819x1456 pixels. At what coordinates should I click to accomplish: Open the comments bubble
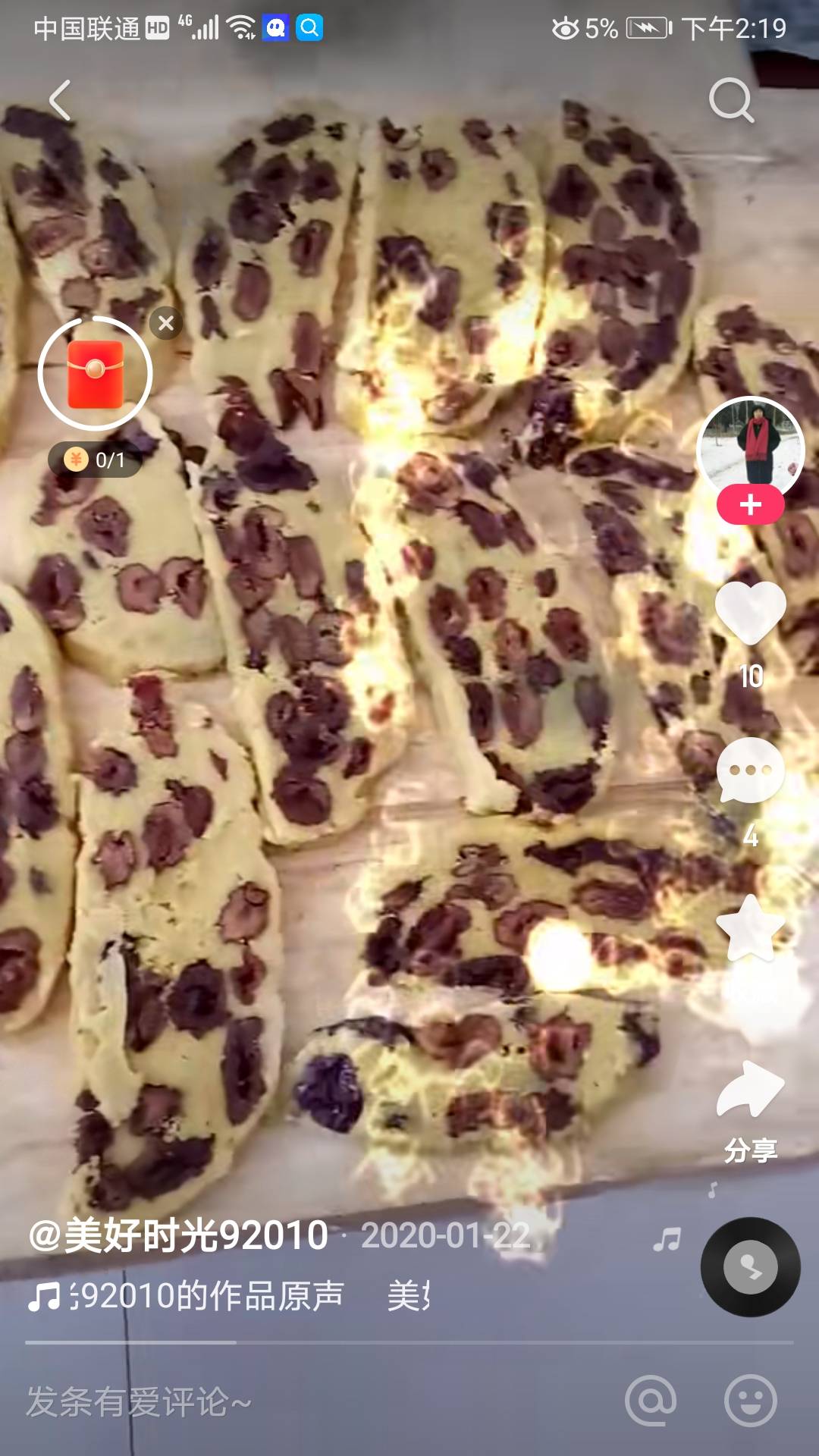point(750,770)
